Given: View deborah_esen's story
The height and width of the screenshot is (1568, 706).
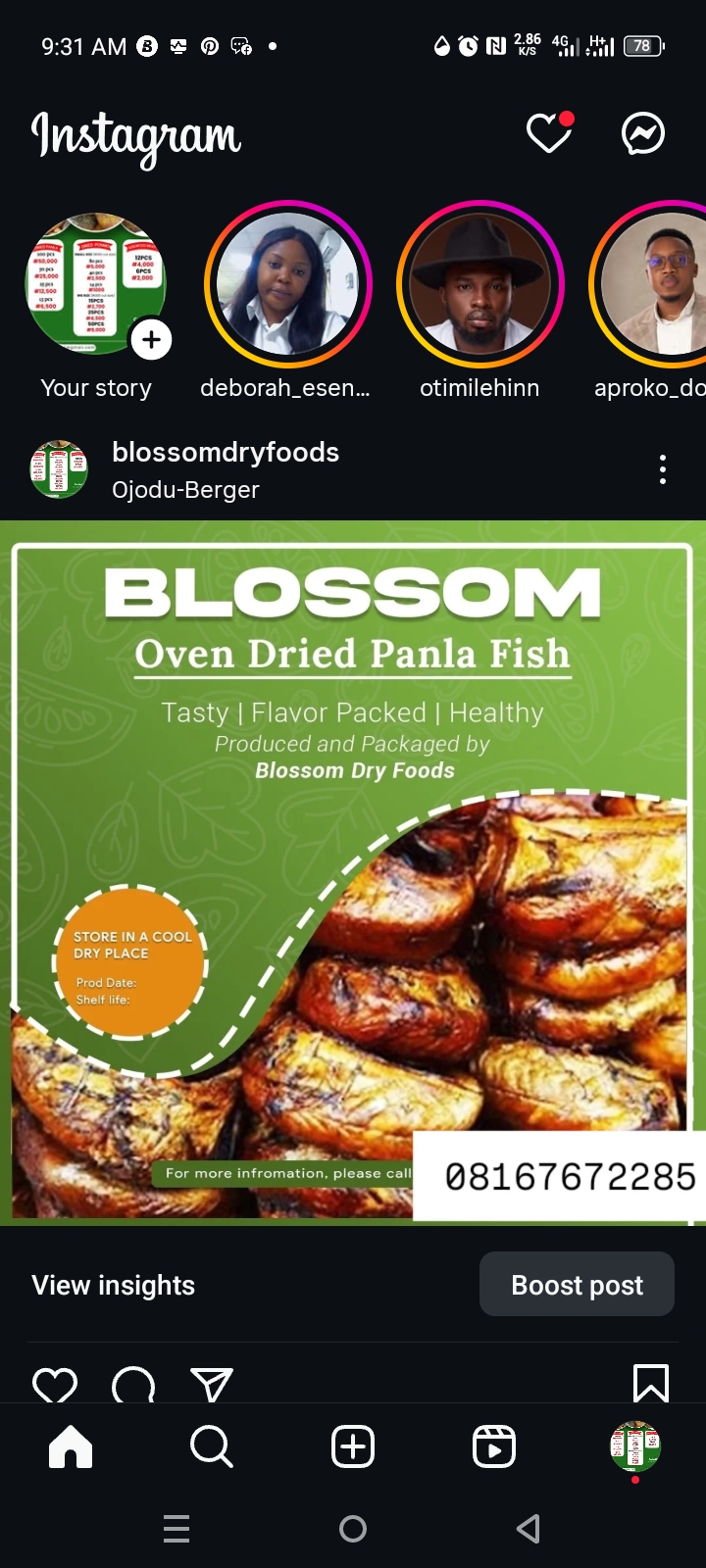Looking at the screenshot, I should pyautogui.click(x=287, y=285).
